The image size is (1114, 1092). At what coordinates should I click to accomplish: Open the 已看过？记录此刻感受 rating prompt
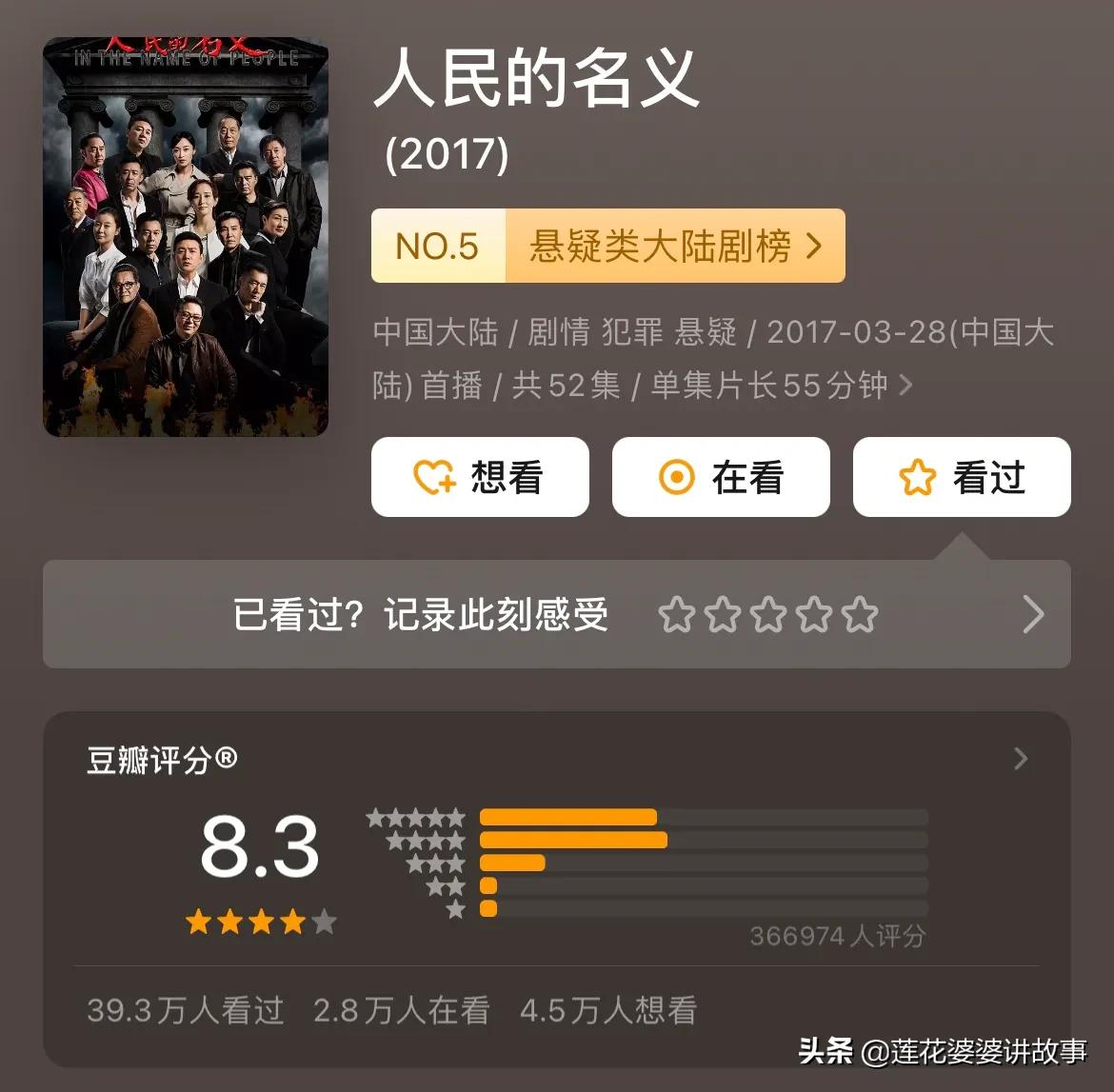point(556,614)
